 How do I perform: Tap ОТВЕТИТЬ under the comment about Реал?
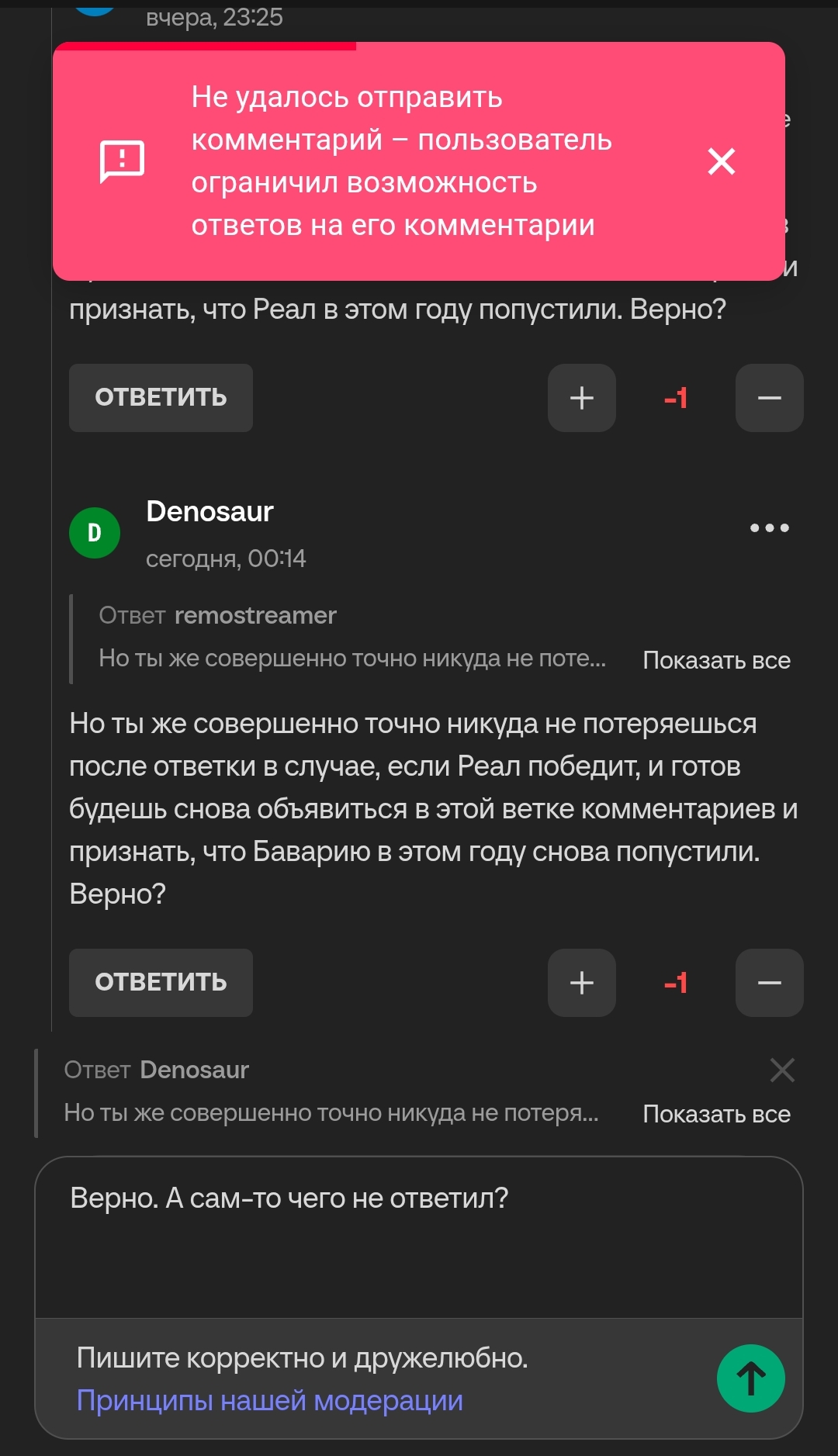point(161,398)
